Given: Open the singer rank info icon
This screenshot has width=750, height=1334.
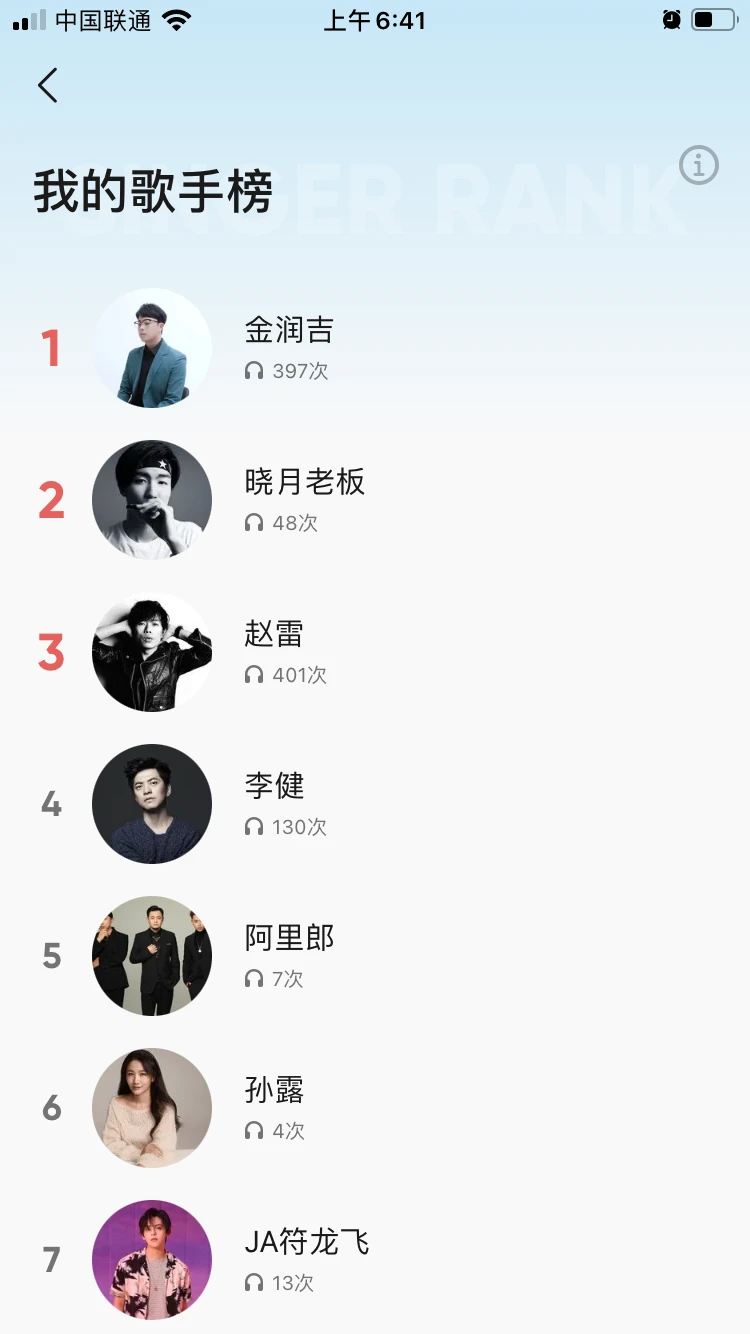Looking at the screenshot, I should click(x=698, y=165).
